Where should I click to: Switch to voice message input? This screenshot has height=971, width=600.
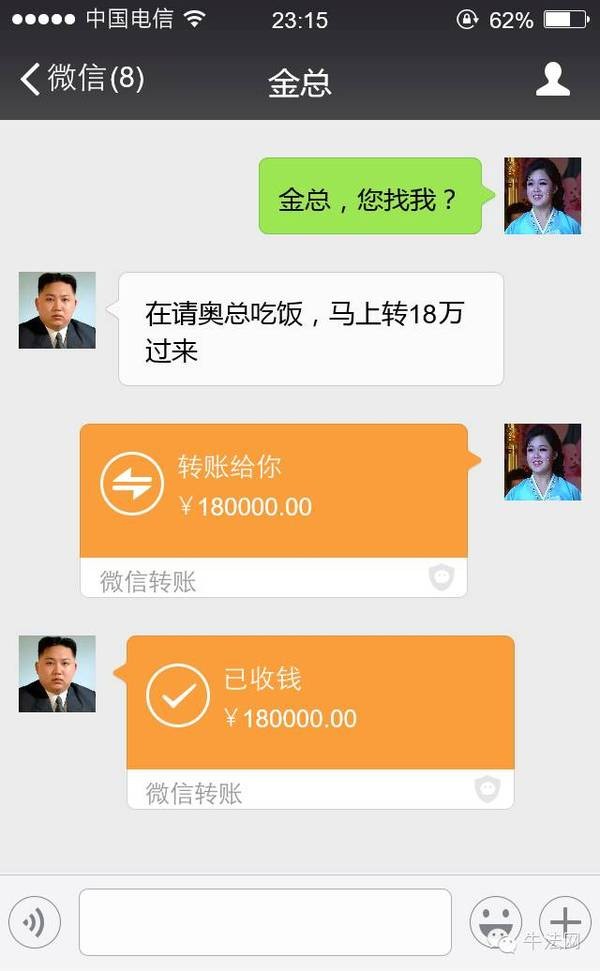point(35,921)
